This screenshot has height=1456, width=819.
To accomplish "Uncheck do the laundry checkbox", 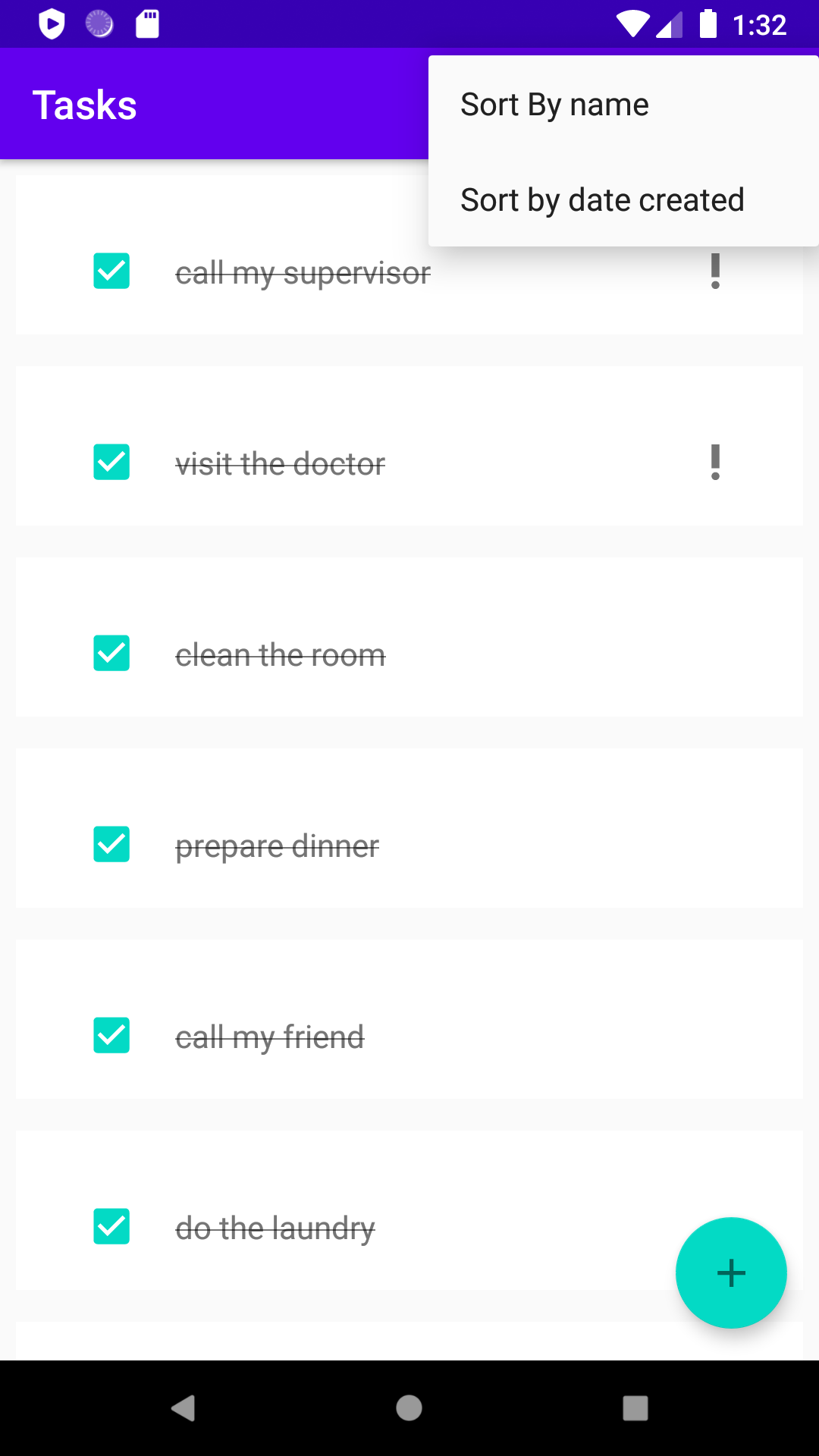I will (x=111, y=1226).
